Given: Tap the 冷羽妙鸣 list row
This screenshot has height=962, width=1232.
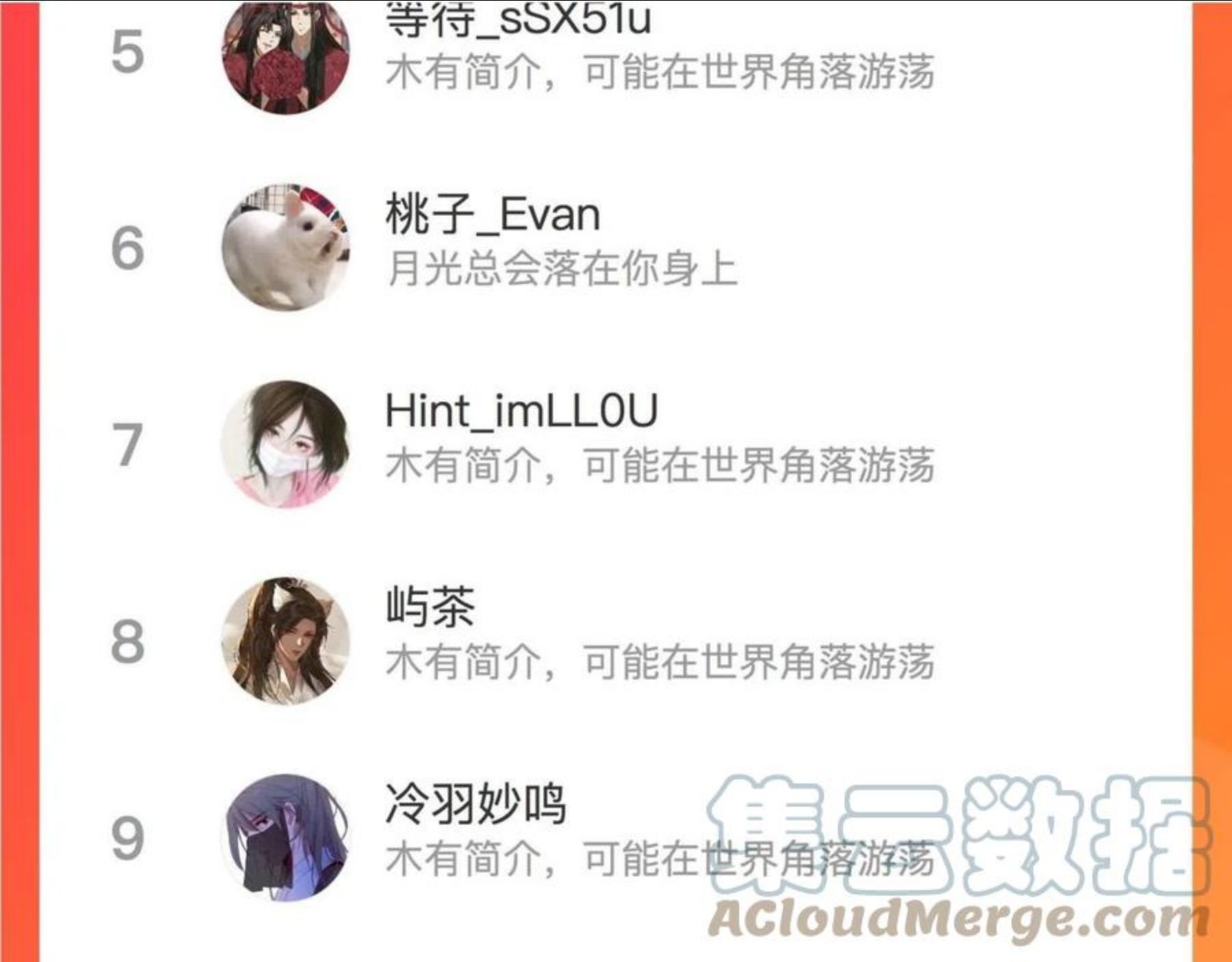Looking at the screenshot, I should (616, 837).
